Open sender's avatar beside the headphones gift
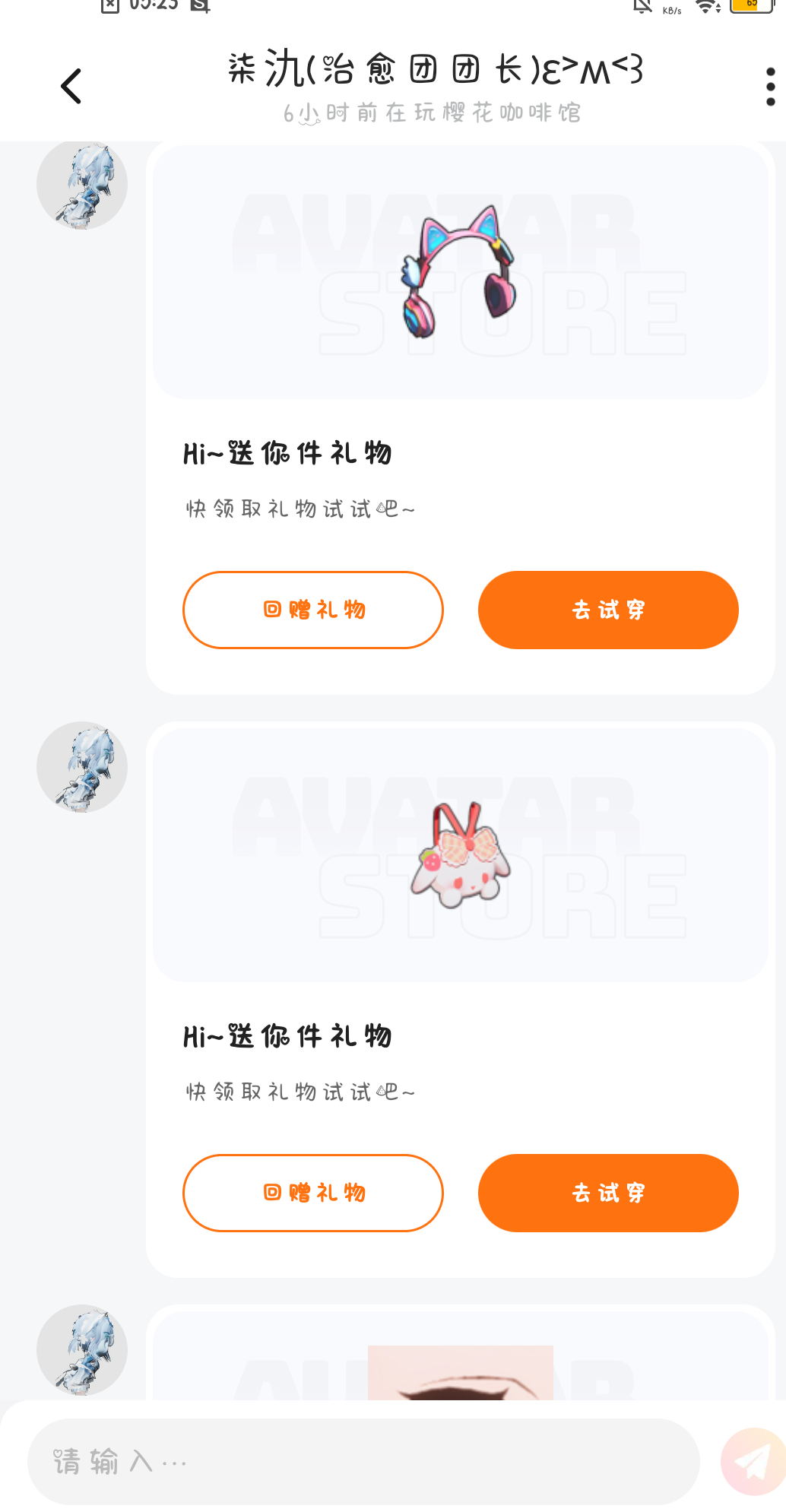 coord(82,184)
